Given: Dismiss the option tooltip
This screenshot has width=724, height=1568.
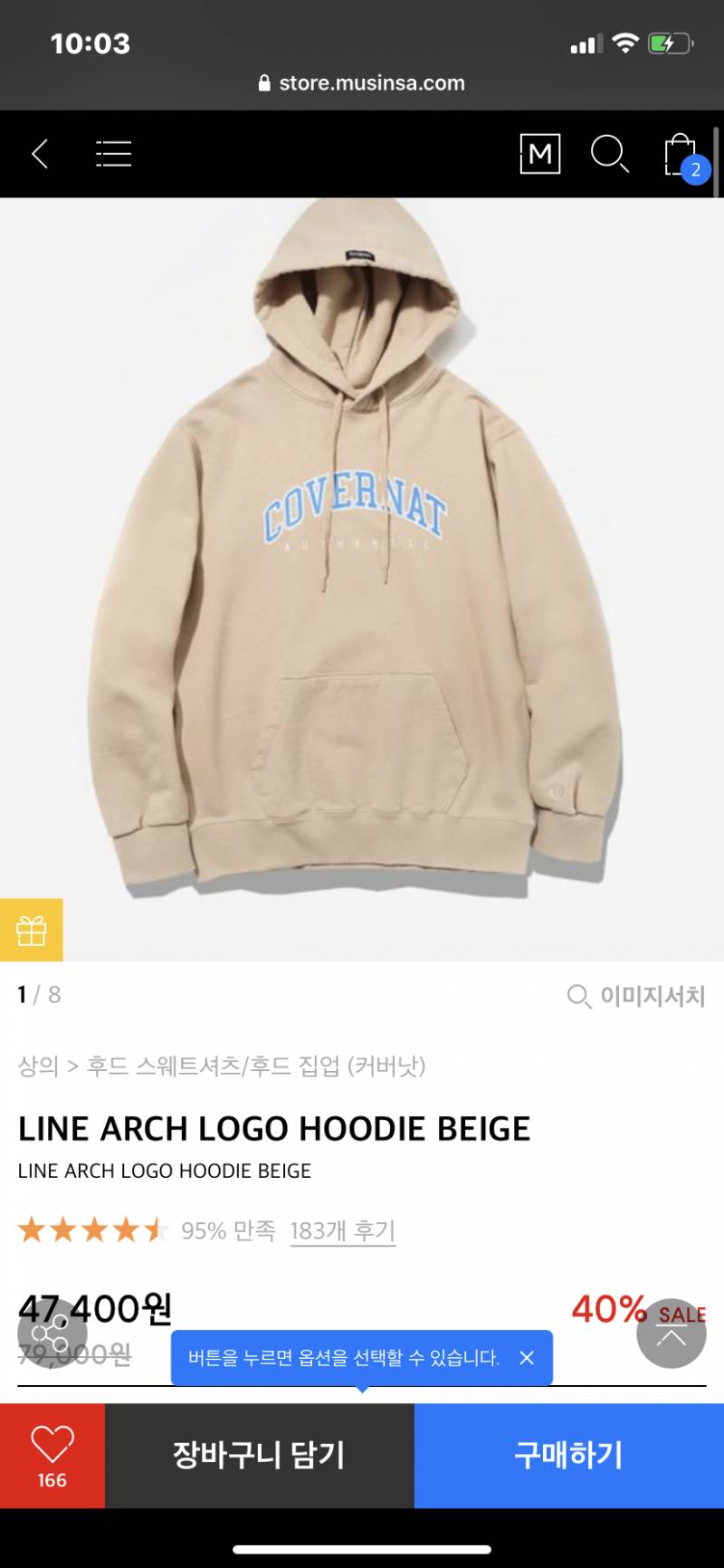Looking at the screenshot, I should point(527,1357).
